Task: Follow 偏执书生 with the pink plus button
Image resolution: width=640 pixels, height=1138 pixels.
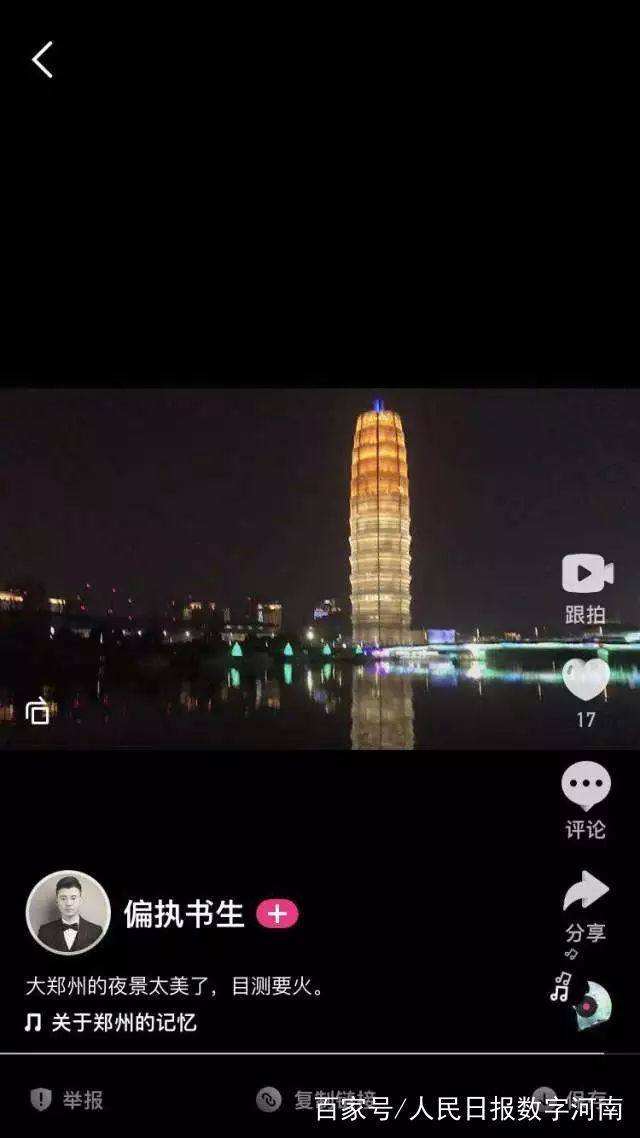Action: click(x=277, y=914)
